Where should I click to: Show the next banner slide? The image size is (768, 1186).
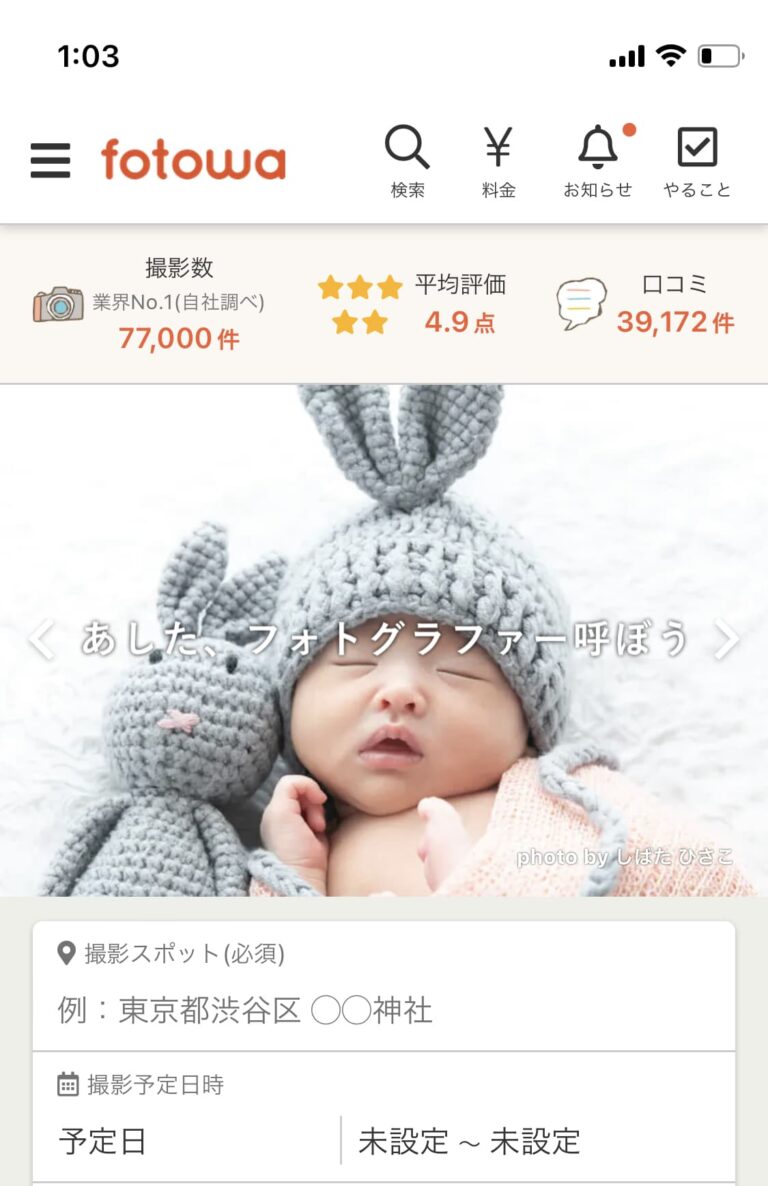coord(727,639)
